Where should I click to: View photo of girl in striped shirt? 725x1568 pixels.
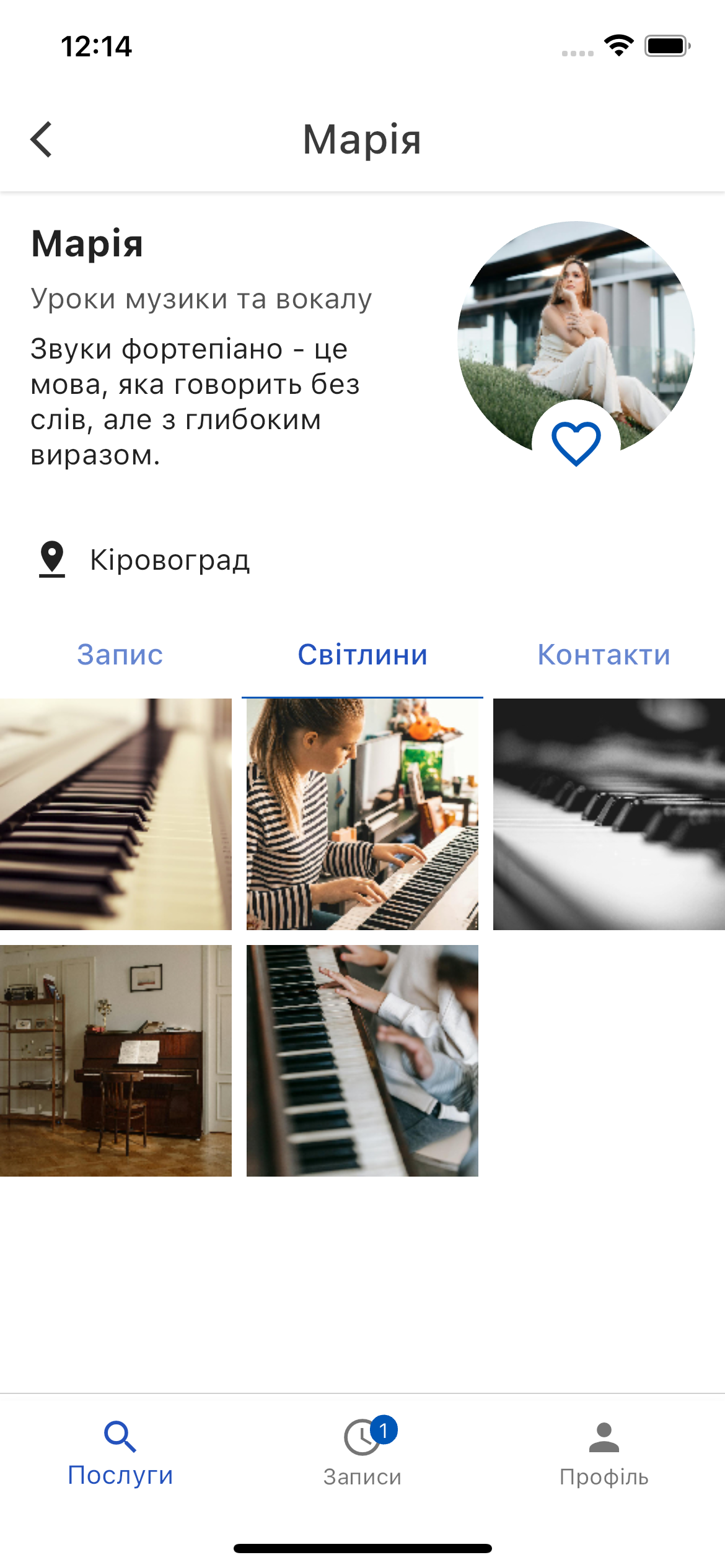click(362, 814)
